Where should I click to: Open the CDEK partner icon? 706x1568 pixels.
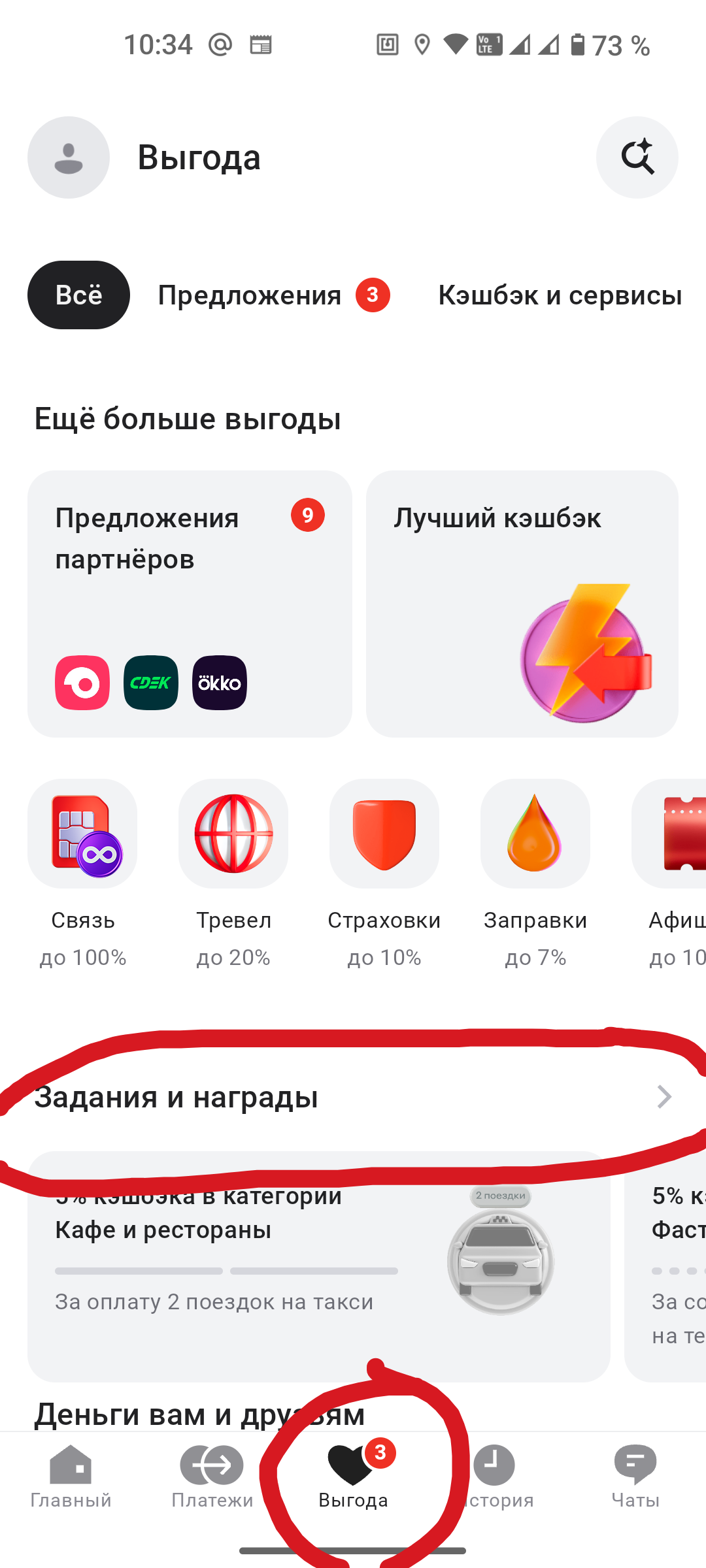150,681
